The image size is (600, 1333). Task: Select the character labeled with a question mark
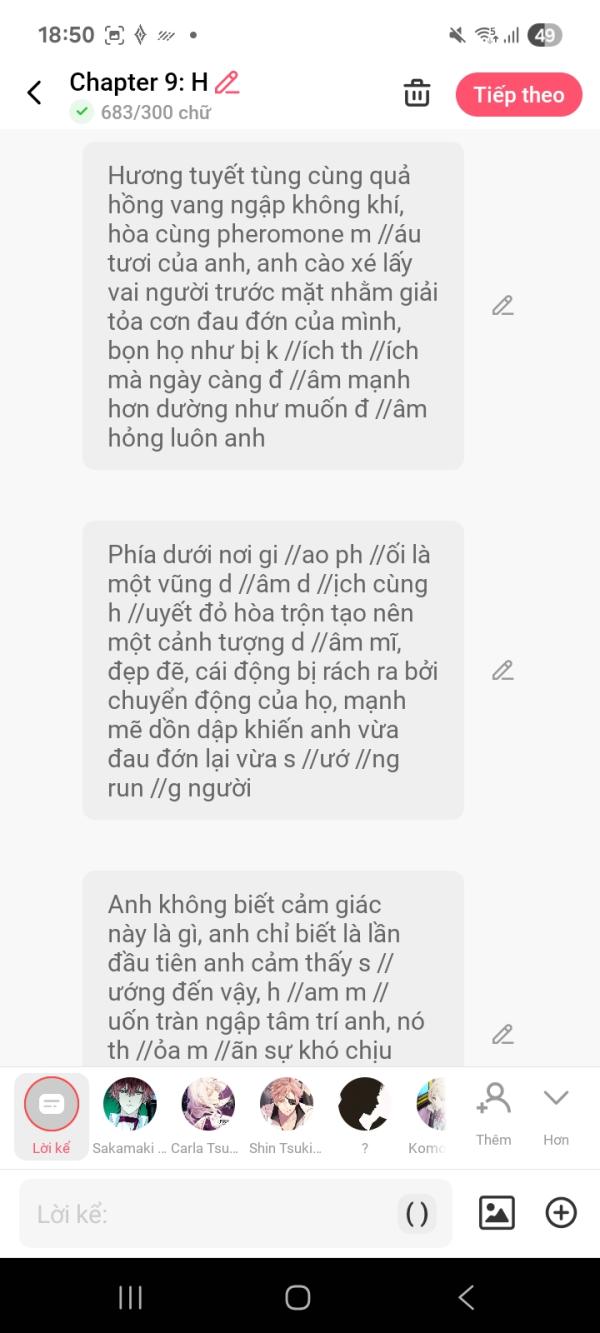364,1116
